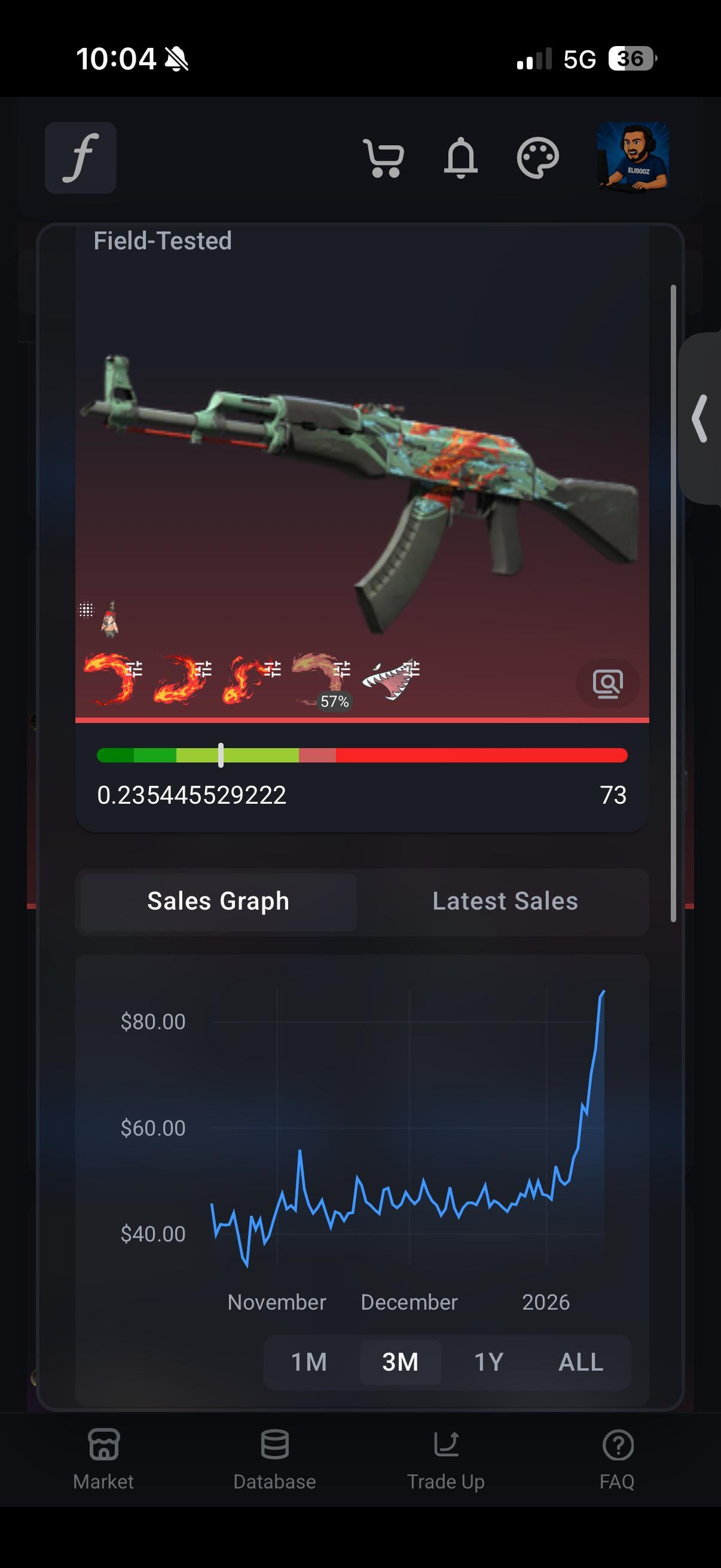Viewport: 721px width, 1568px height.
Task: Select the 1M graph range
Action: [309, 1362]
